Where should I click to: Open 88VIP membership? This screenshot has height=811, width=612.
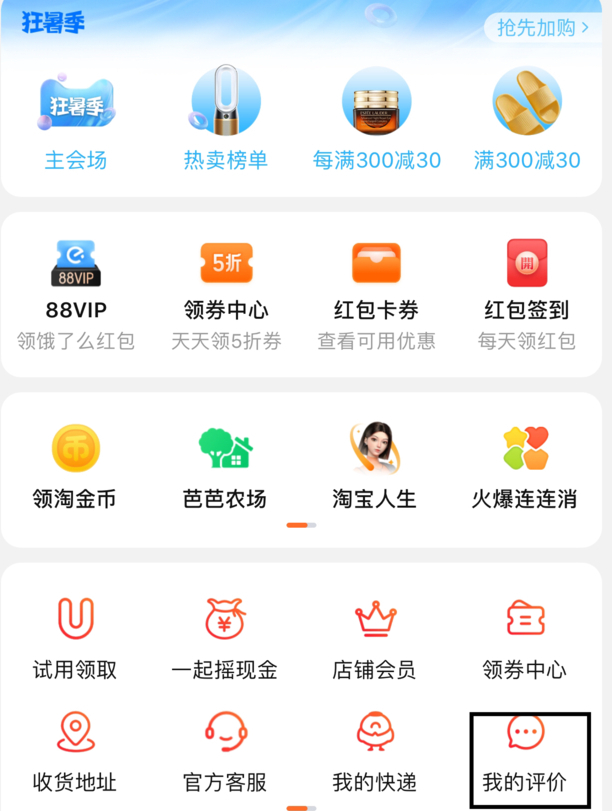[x=76, y=292]
